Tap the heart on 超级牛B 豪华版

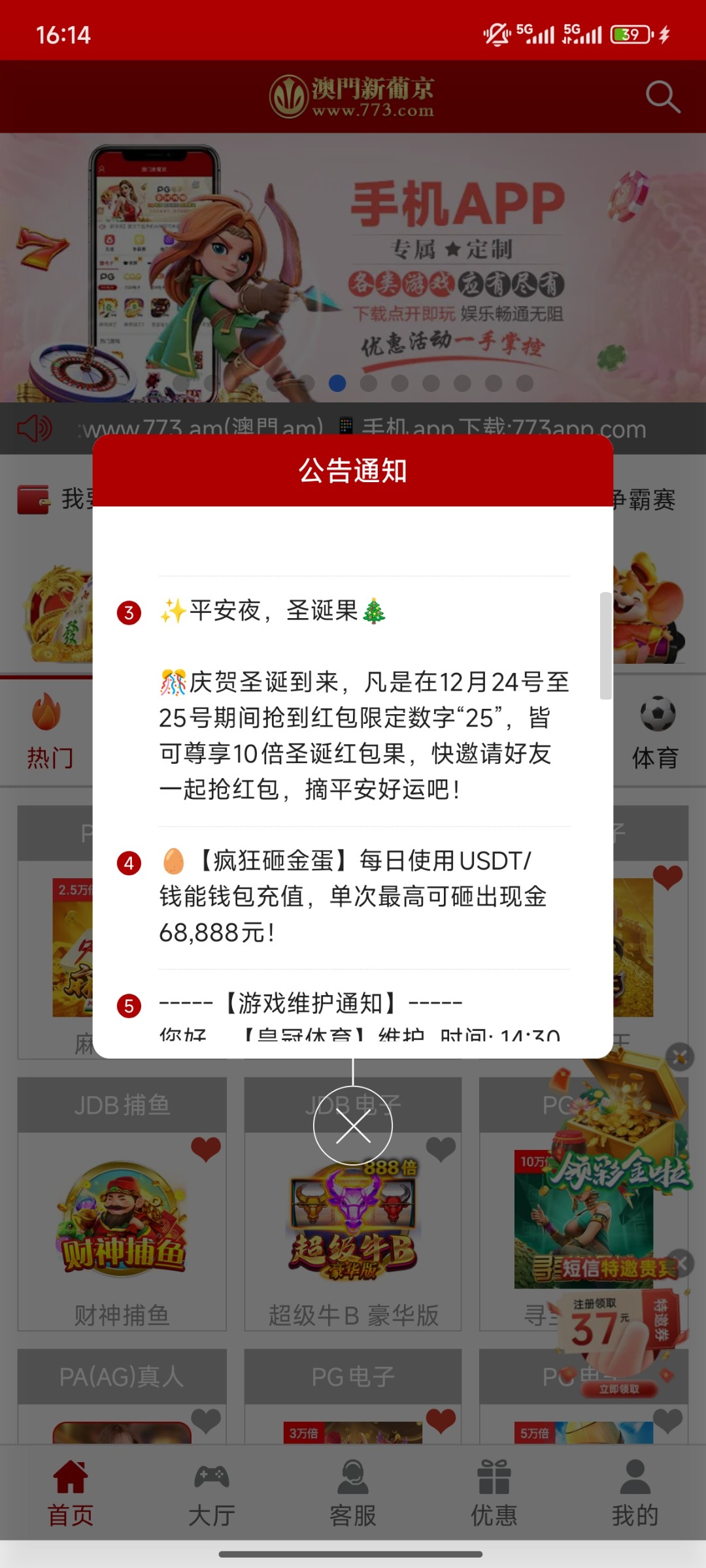click(x=441, y=1149)
